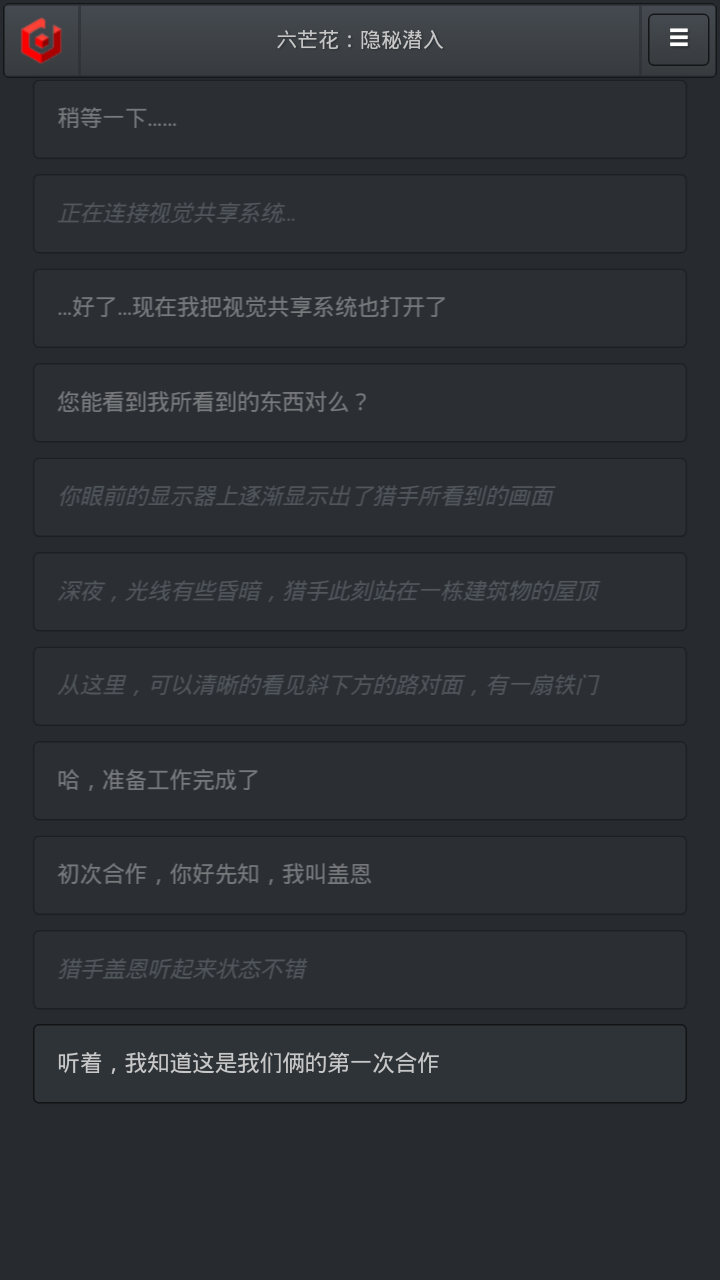Screen dimensions: 720x1280
Task: Tap the message about opening 视觉共享系统
Action: coord(360,308)
